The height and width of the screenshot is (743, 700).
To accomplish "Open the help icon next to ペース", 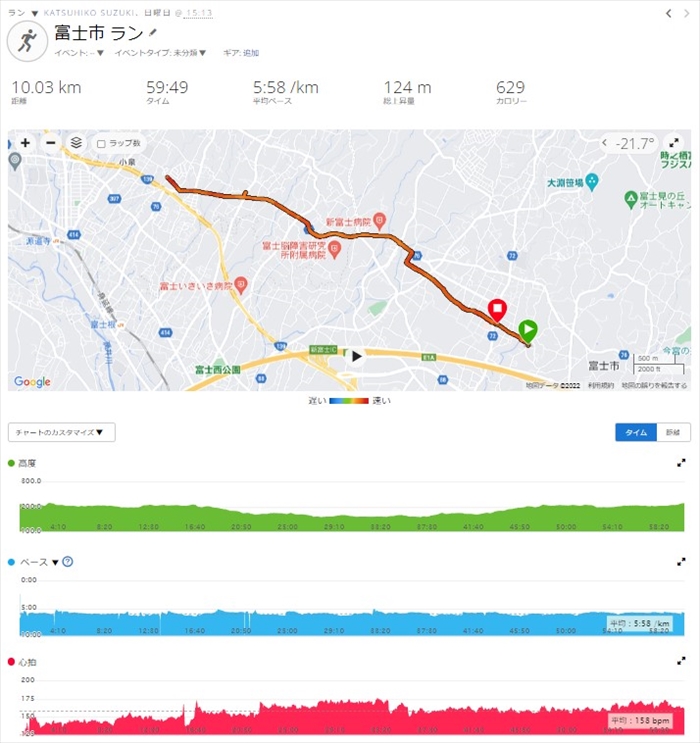I will (x=68, y=562).
